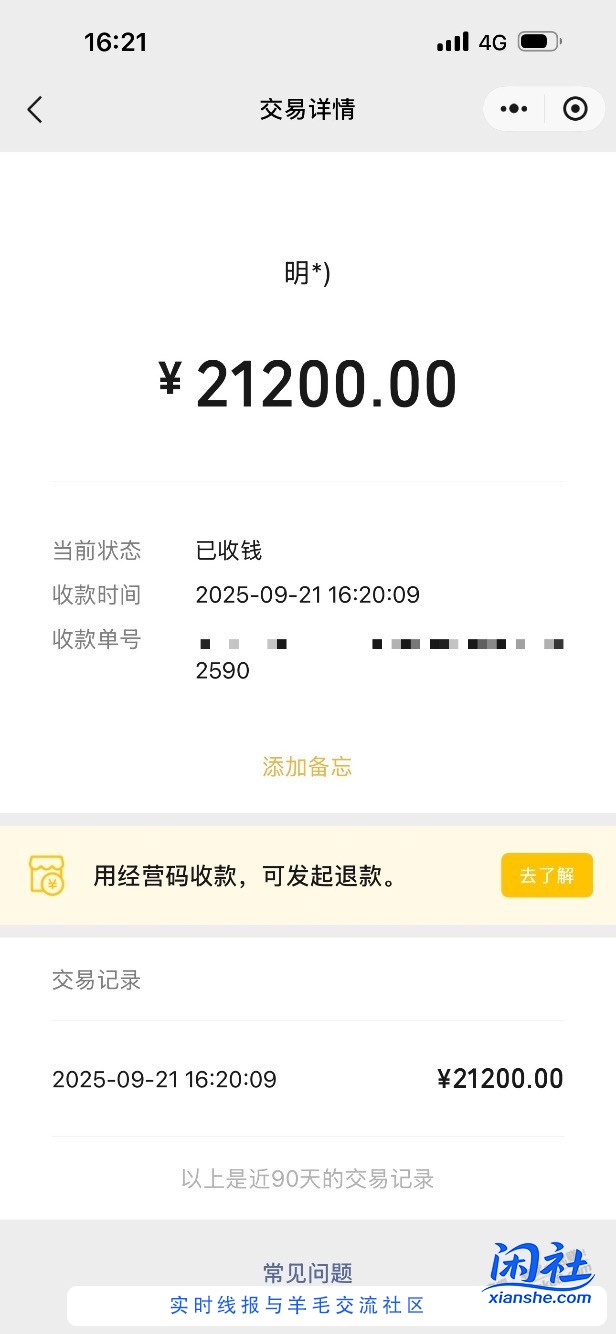Tap the 去了解 button
This screenshot has height=1334, width=616.
(x=546, y=875)
